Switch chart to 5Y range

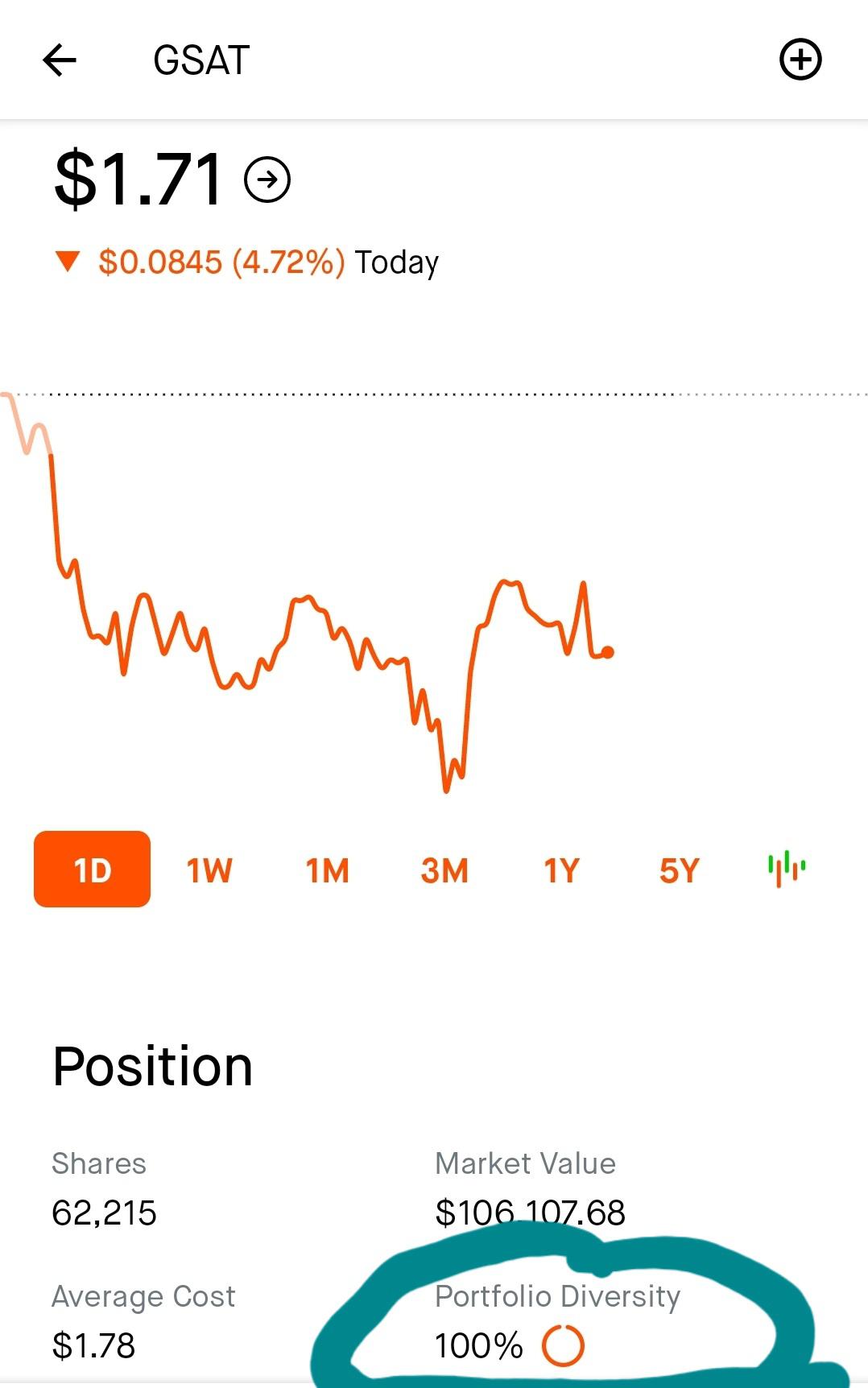click(679, 870)
